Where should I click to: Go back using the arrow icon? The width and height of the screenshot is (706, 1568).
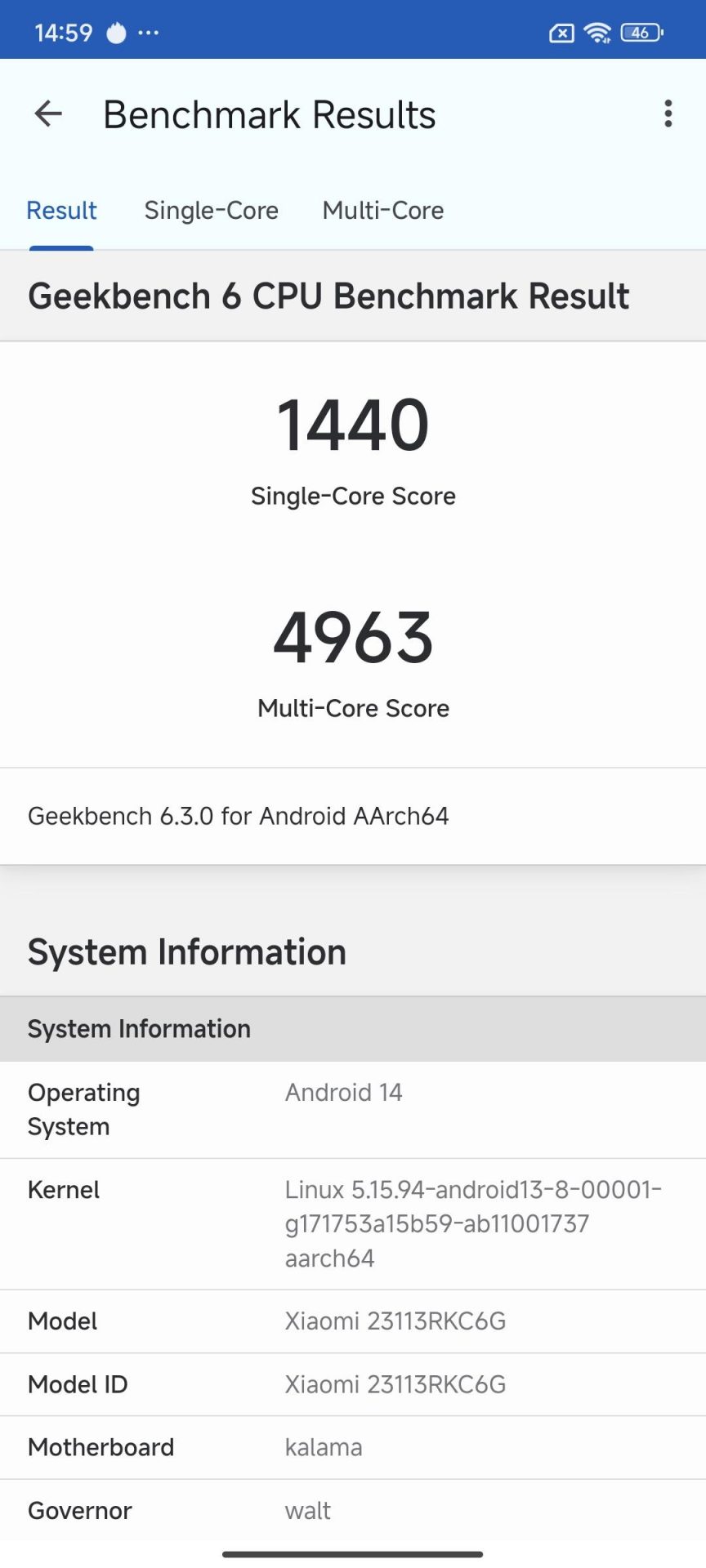pos(48,114)
